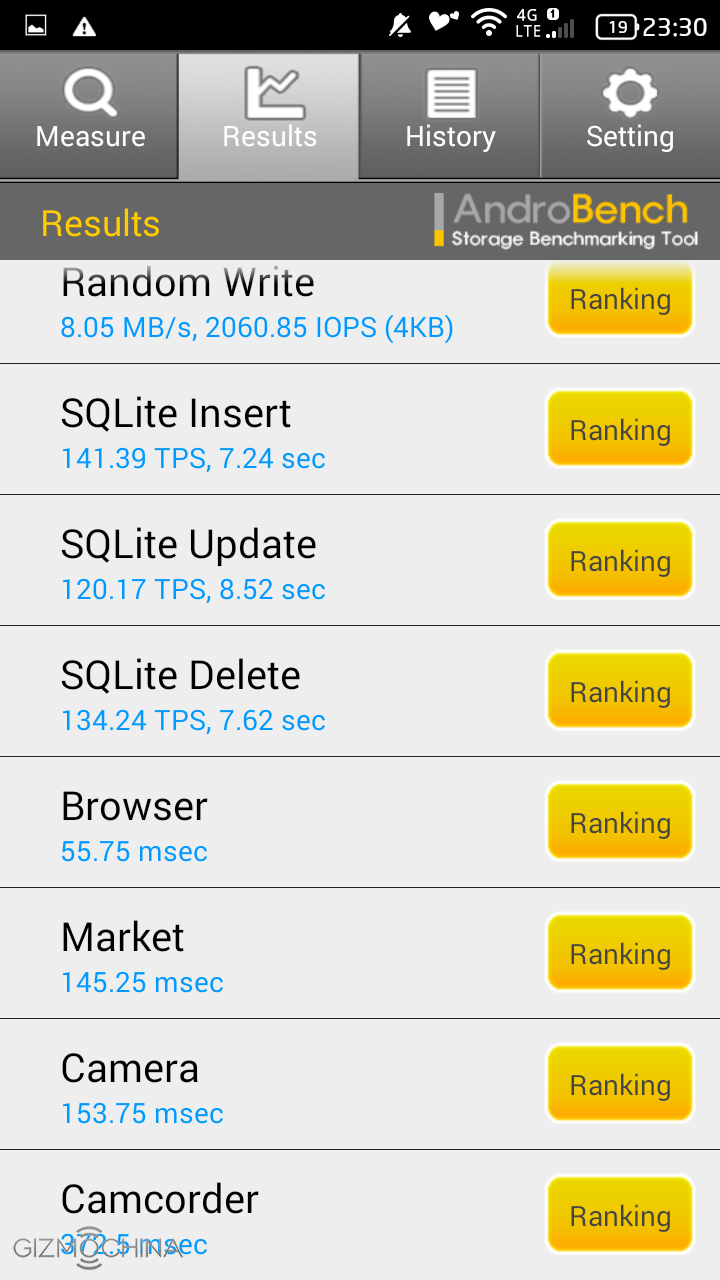The height and width of the screenshot is (1280, 720).
Task: Open the History tab
Action: [450, 115]
